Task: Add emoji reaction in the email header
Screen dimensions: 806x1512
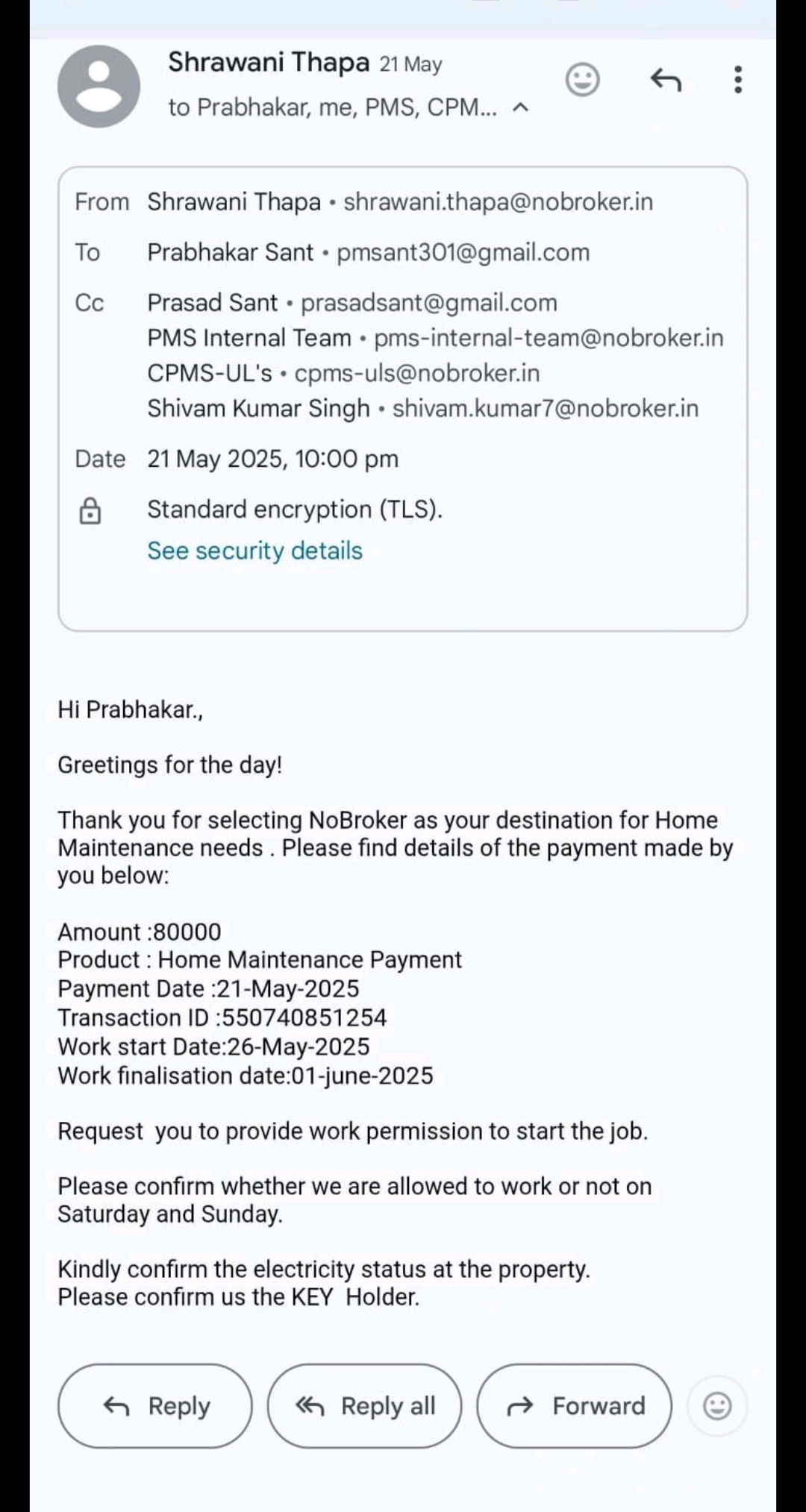Action: pos(582,80)
